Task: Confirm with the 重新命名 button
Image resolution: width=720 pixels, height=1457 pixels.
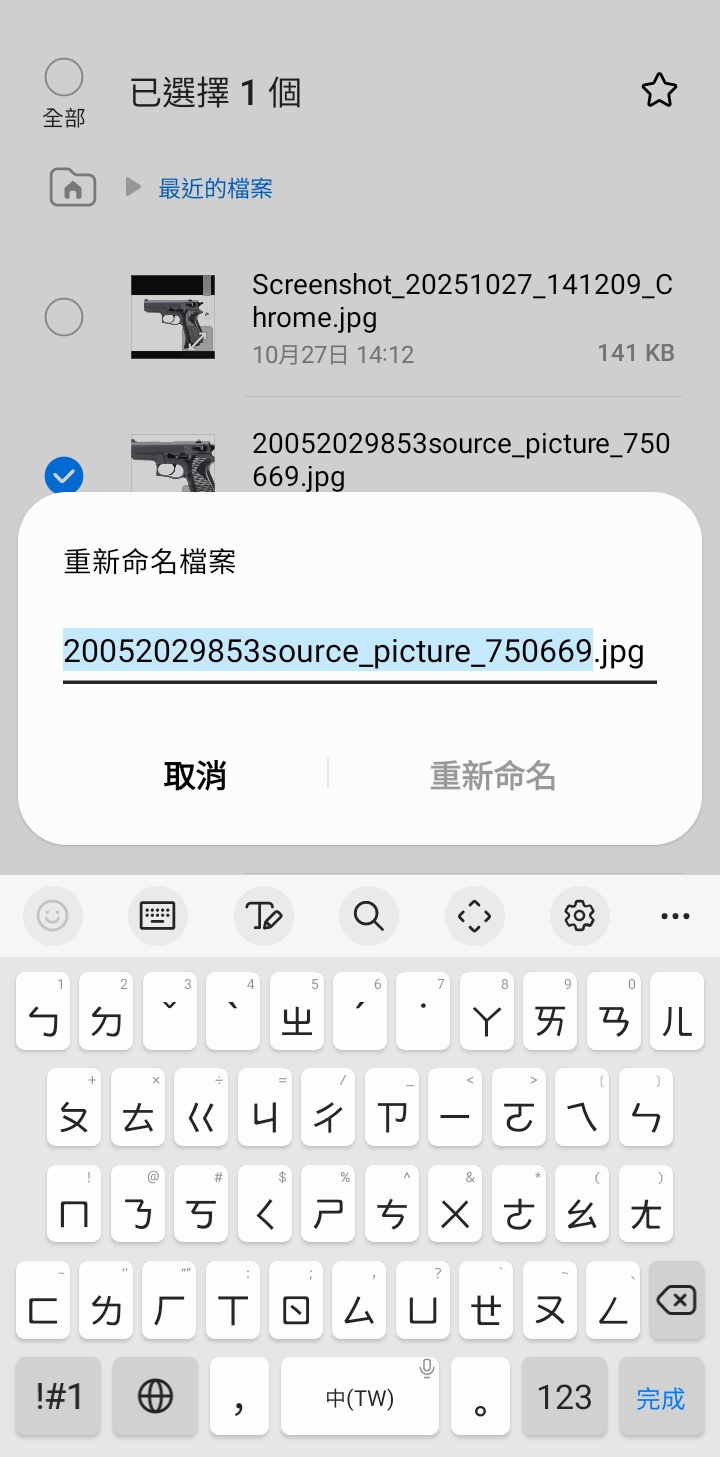Action: (x=492, y=775)
